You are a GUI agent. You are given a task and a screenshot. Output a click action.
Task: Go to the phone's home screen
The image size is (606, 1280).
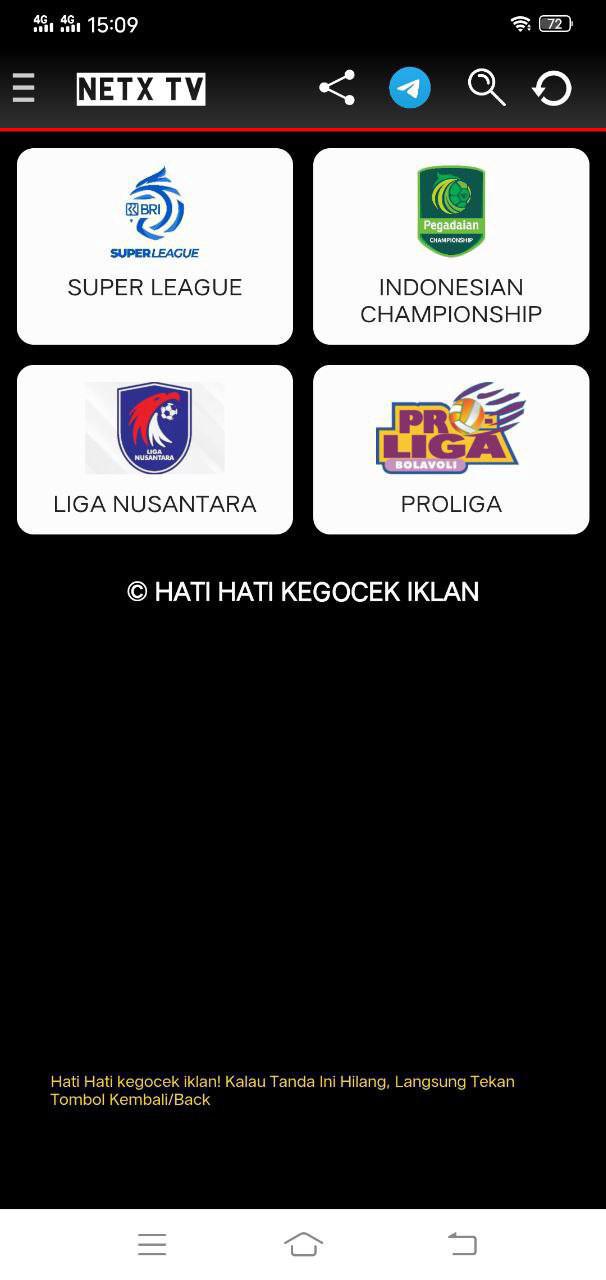coord(303,1244)
